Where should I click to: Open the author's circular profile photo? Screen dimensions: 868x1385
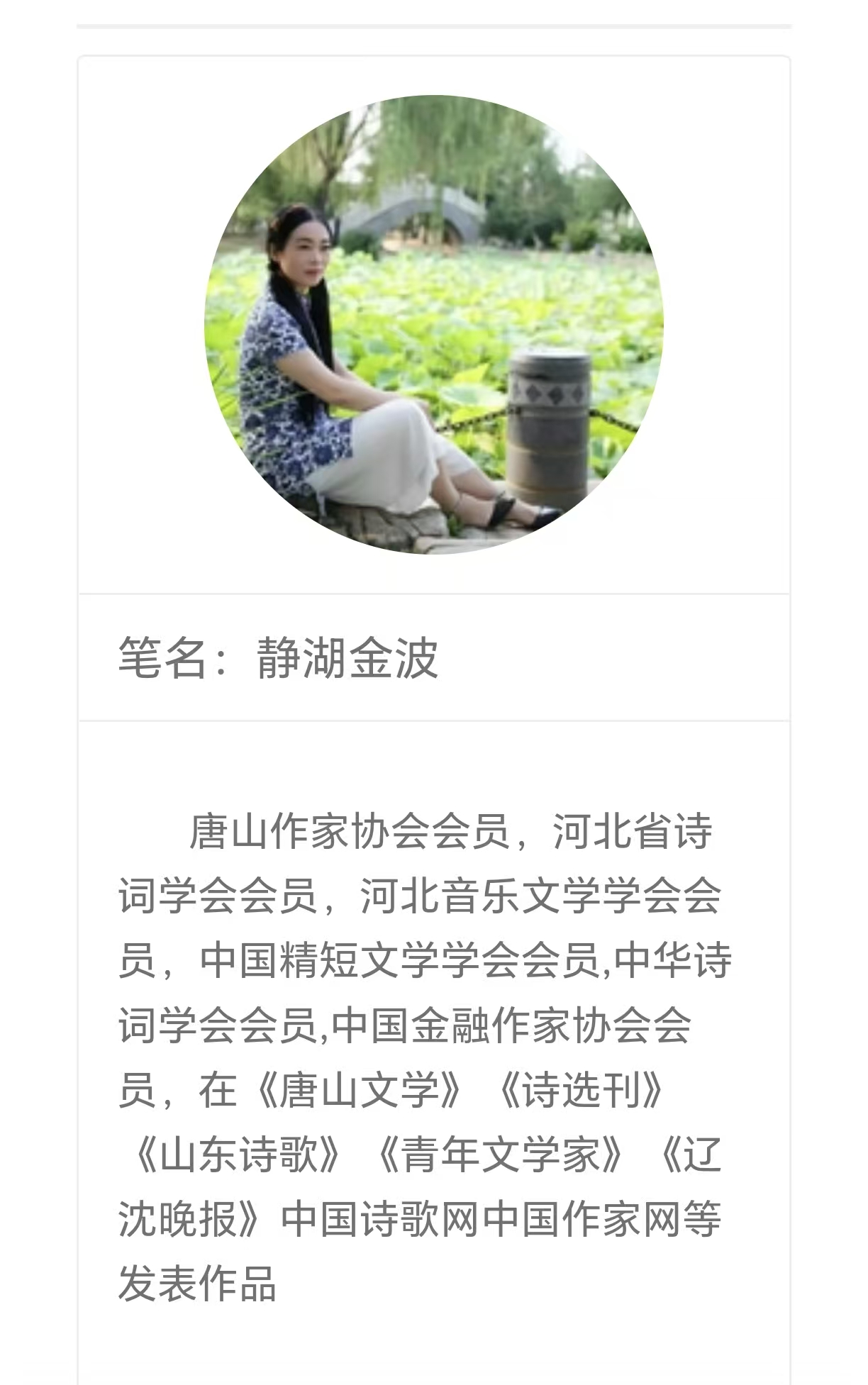click(434, 324)
